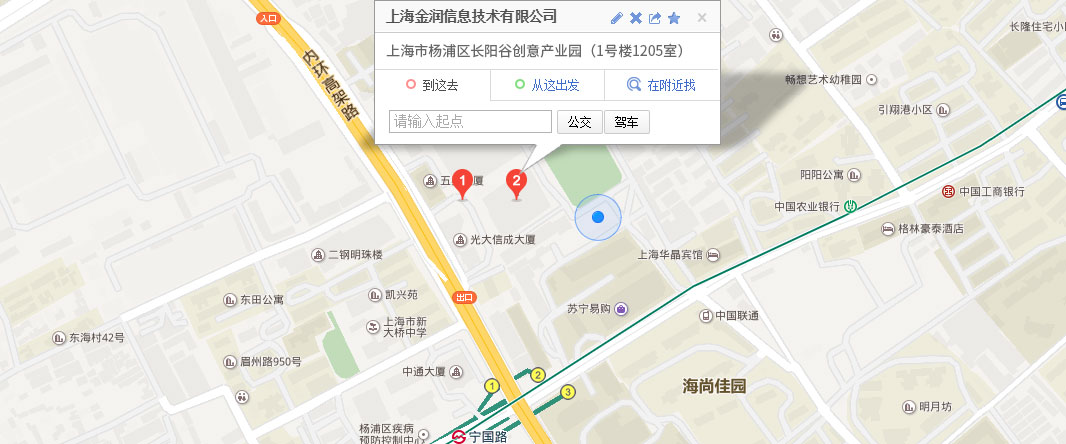The image size is (1066, 444).
Task: Edit the marker with the pencil icon
Action: 616,18
